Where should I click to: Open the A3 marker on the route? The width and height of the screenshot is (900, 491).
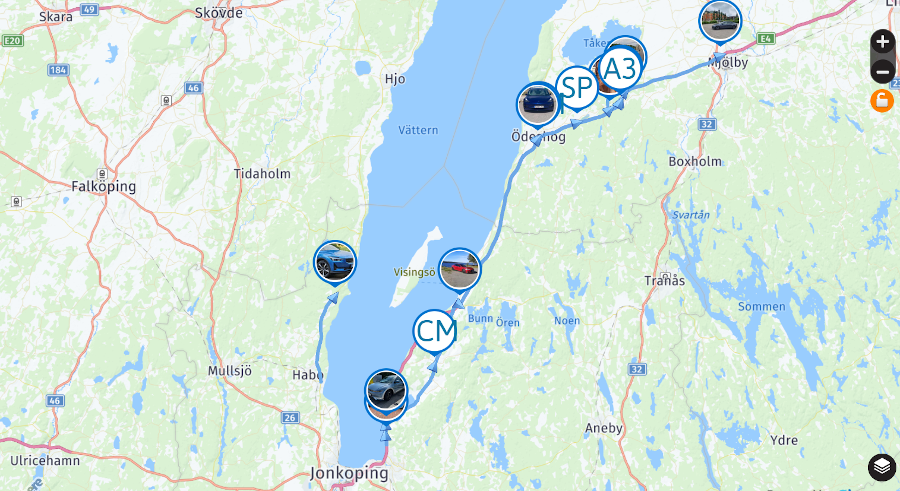point(621,68)
